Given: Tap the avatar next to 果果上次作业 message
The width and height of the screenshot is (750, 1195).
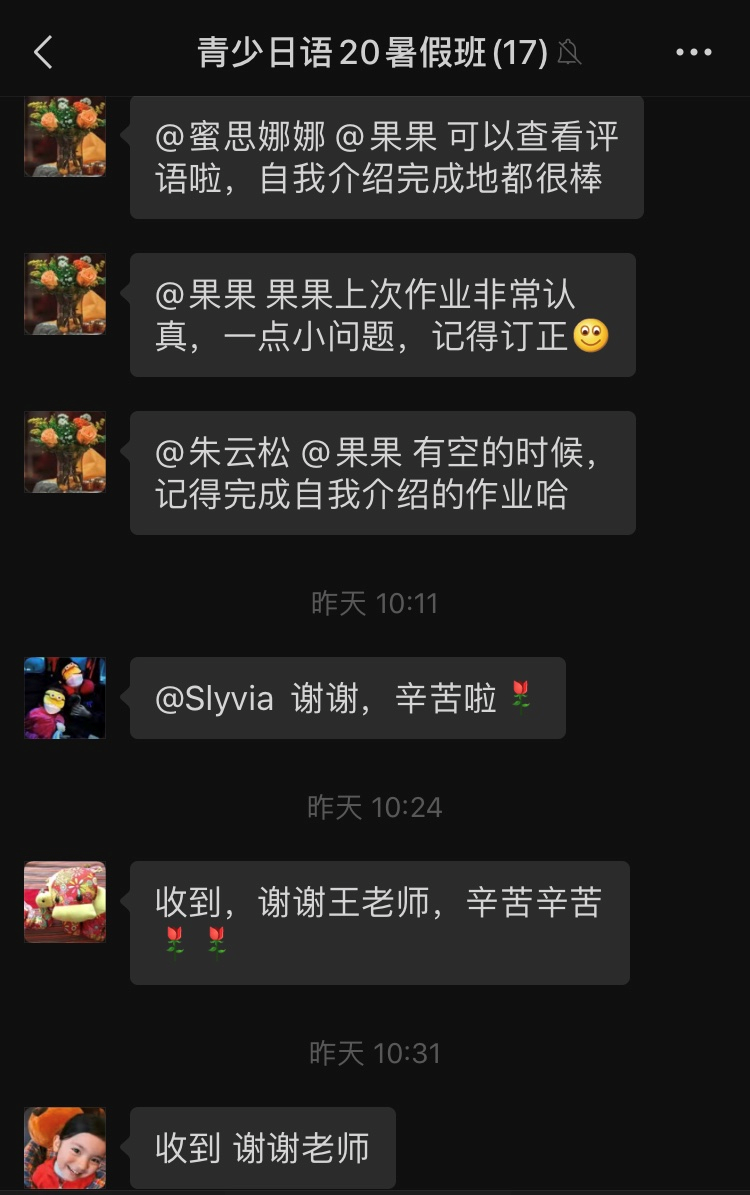Looking at the screenshot, I should click(65, 294).
